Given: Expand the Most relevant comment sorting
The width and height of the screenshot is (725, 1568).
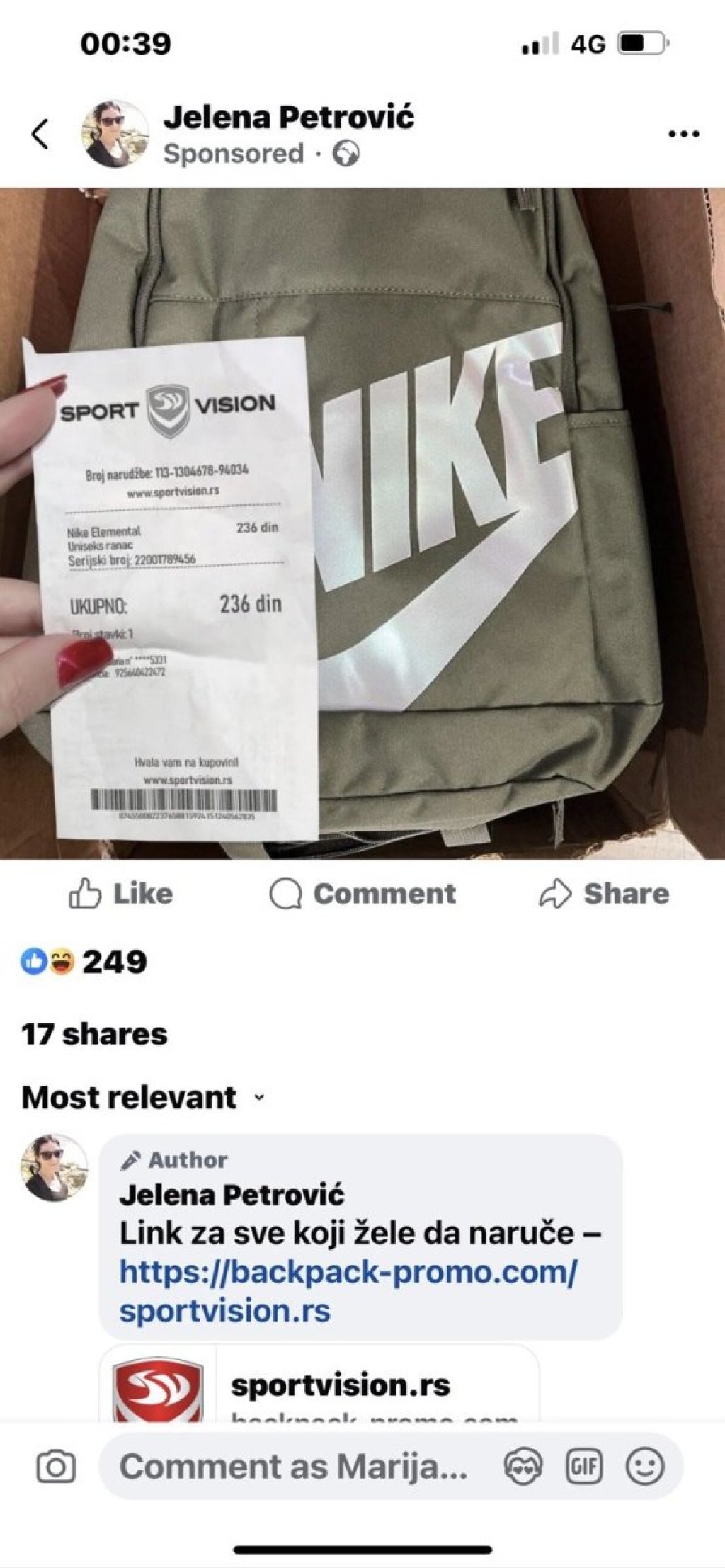Looking at the screenshot, I should (143, 1097).
